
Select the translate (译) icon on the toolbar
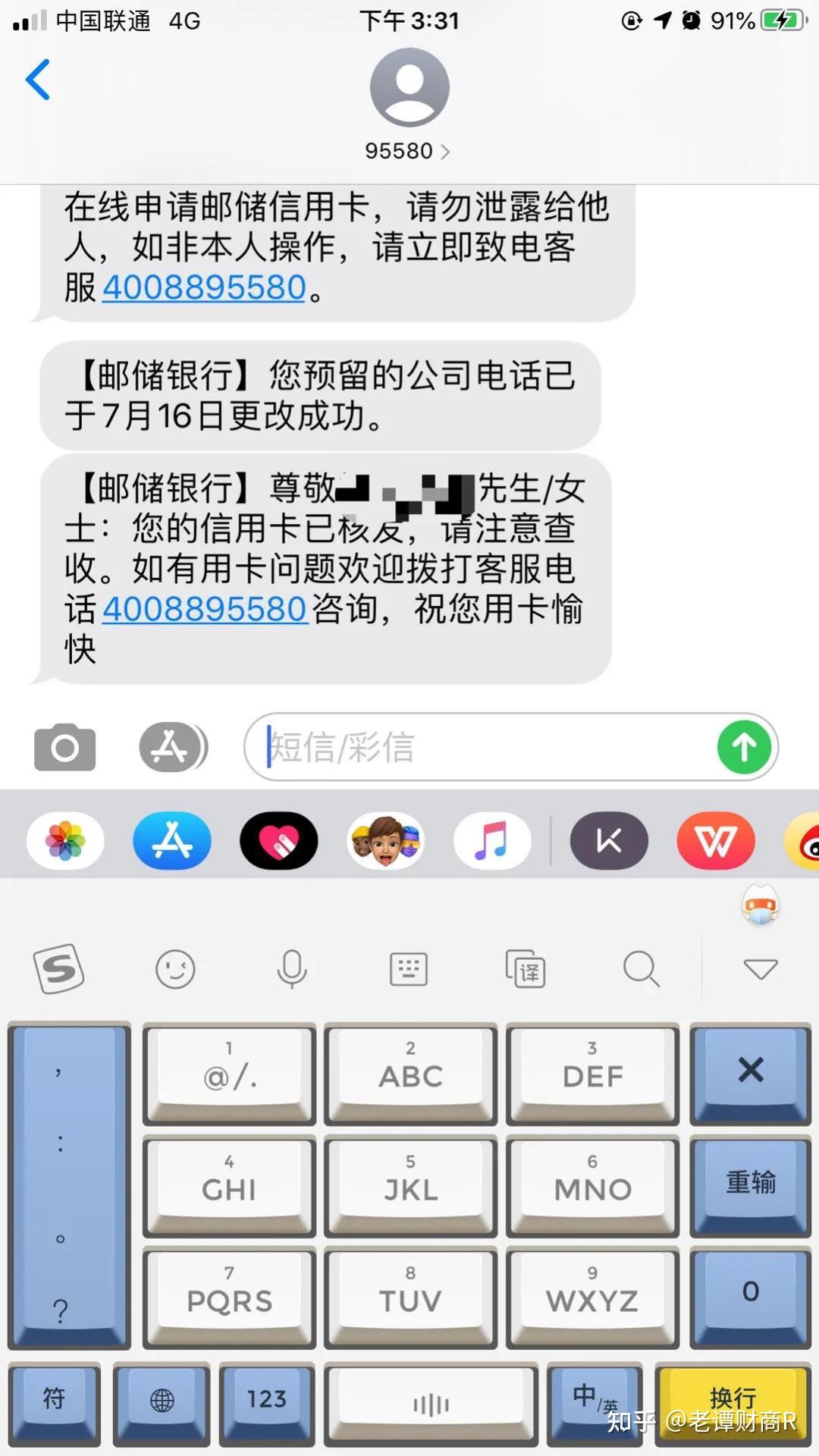click(526, 968)
